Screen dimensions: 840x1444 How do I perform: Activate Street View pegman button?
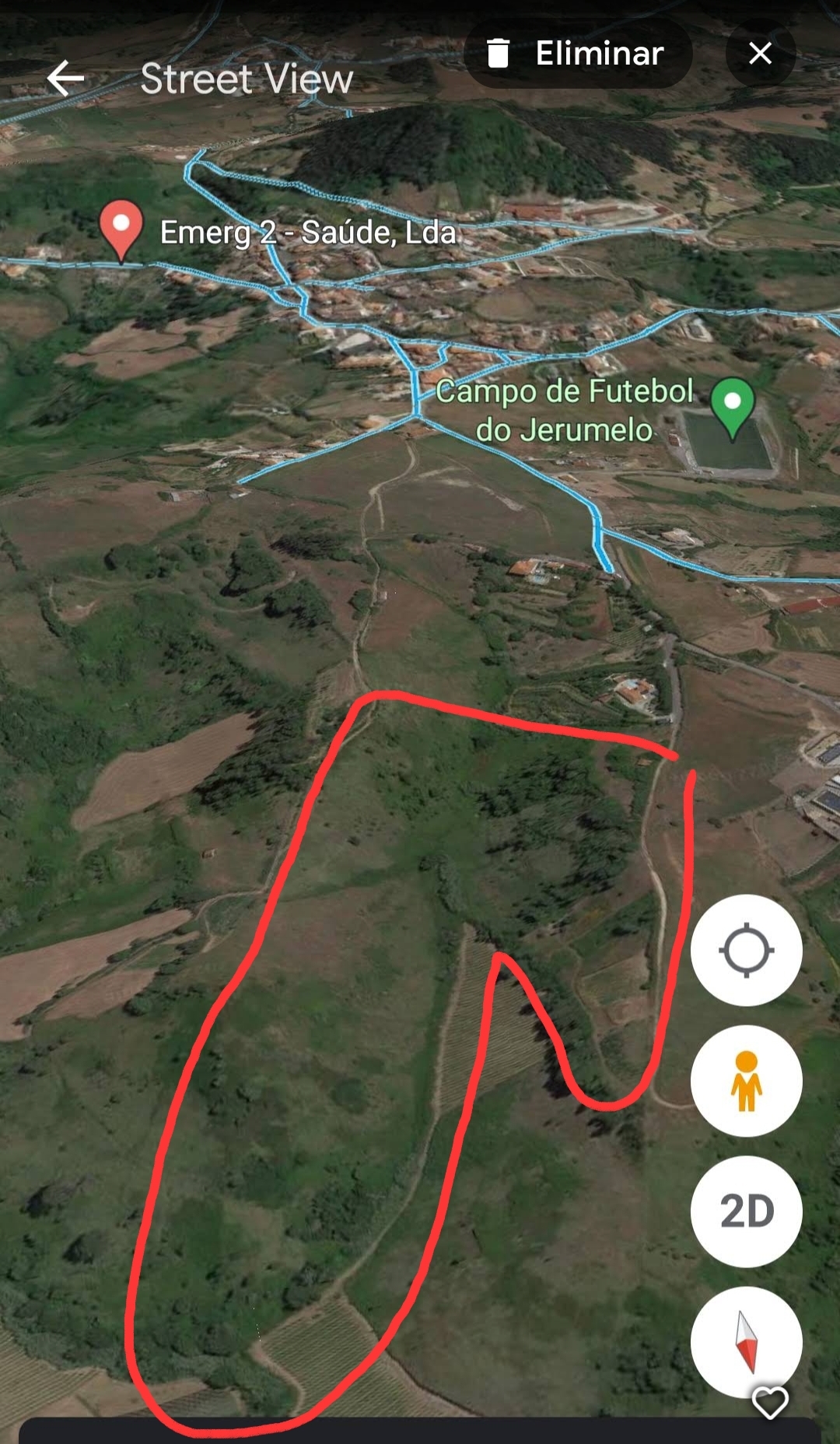coord(746,1081)
